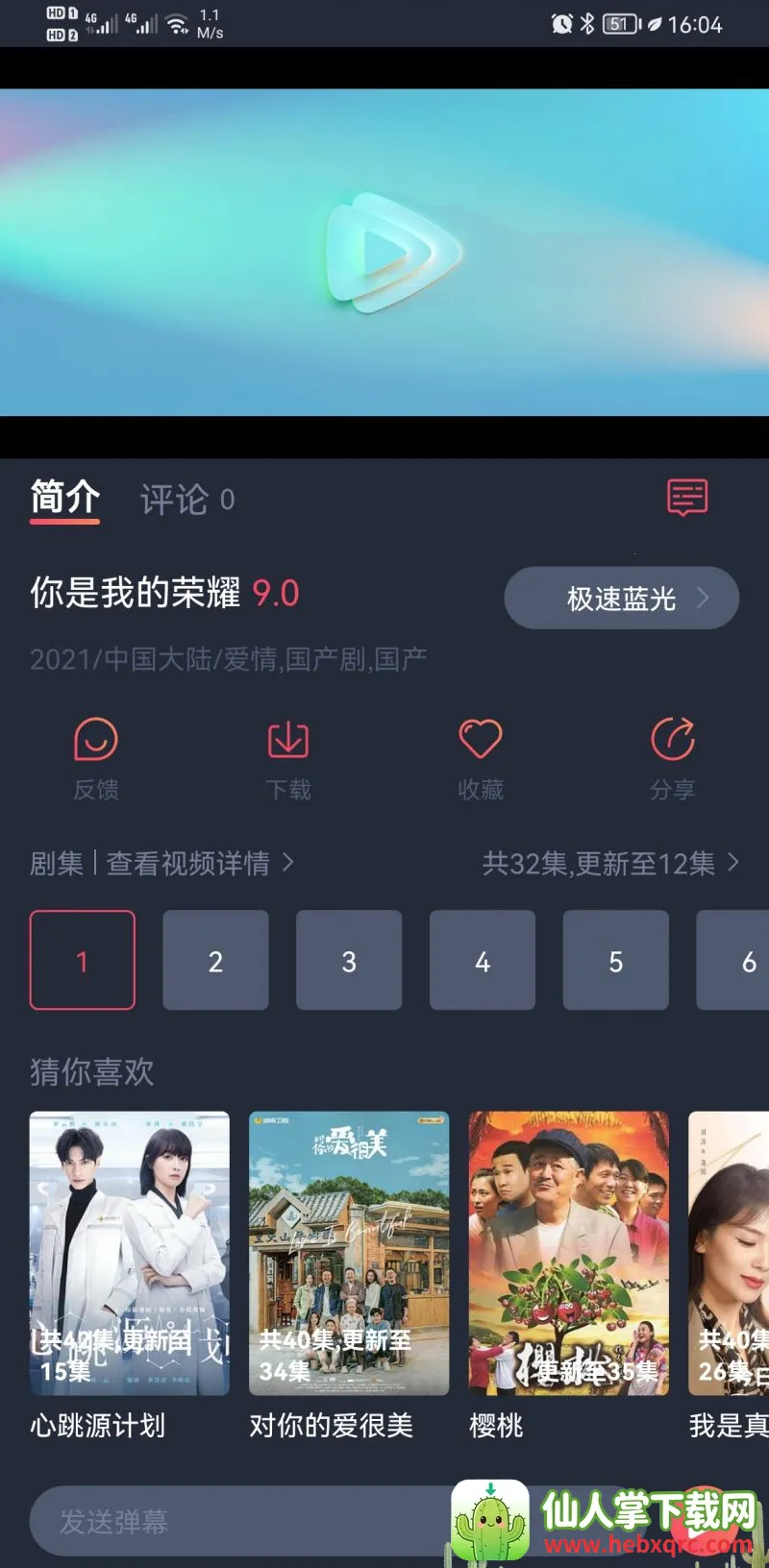The image size is (769, 1568).
Task: Play episode 2
Action: pos(215,960)
